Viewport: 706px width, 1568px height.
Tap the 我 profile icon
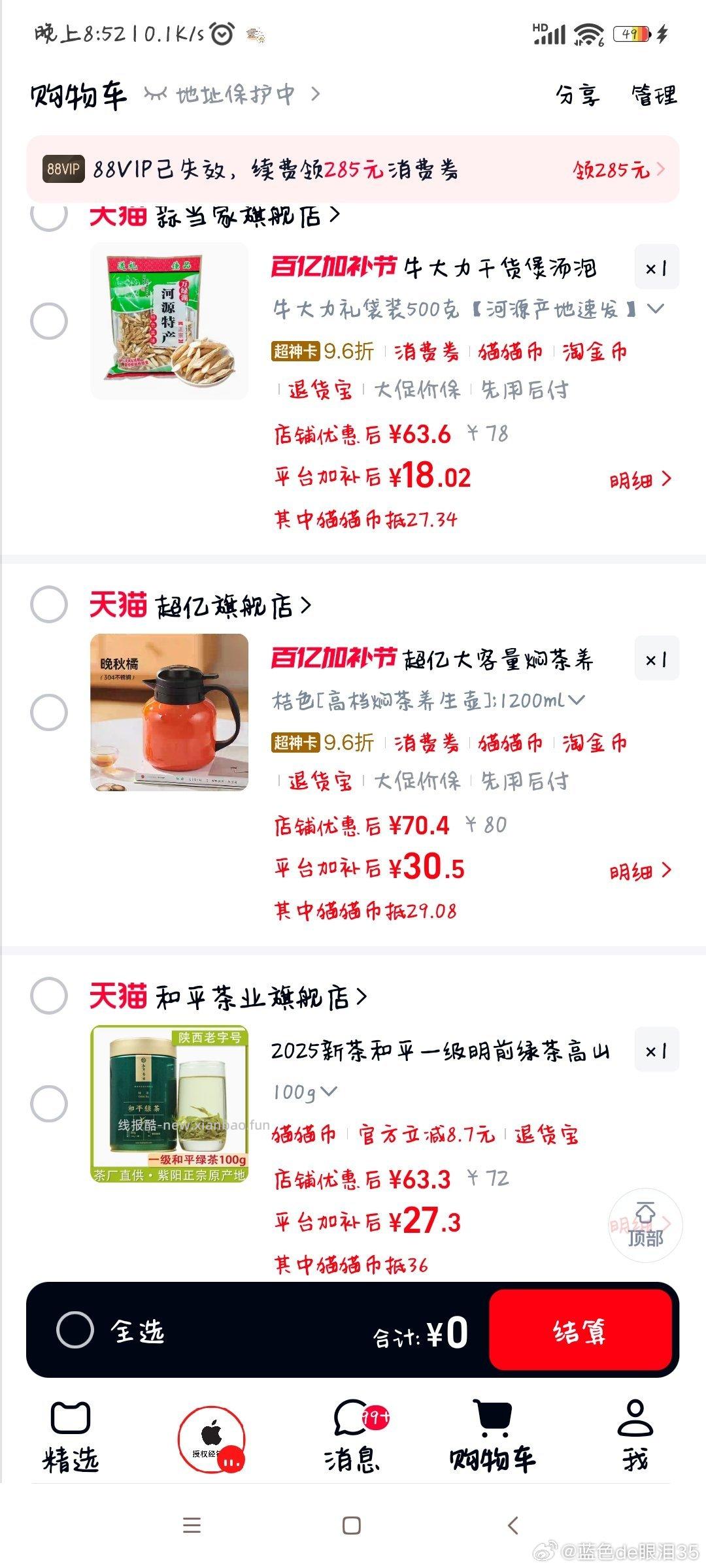click(635, 1416)
